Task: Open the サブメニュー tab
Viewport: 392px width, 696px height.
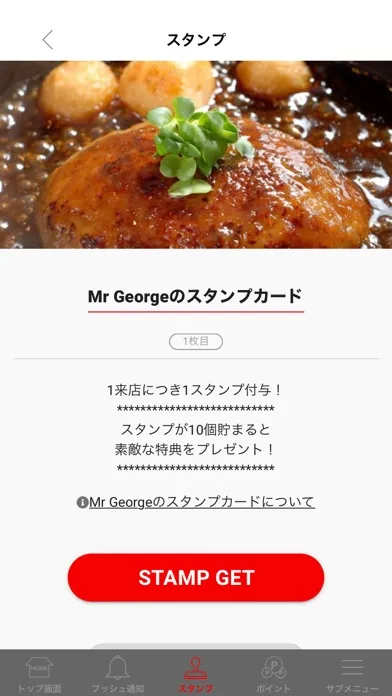Action: coord(352,673)
